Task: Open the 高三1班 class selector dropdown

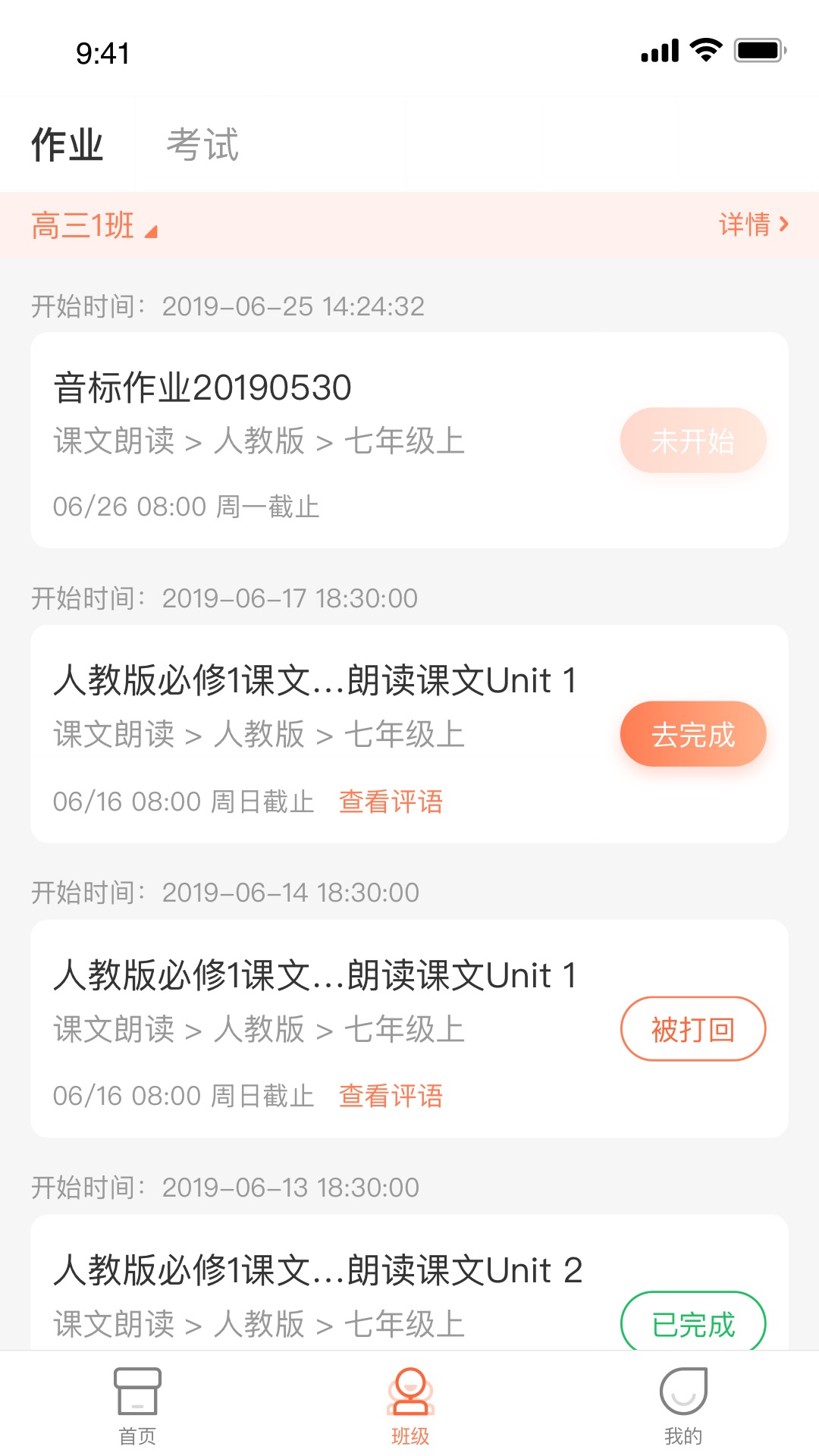Action: 82,224
